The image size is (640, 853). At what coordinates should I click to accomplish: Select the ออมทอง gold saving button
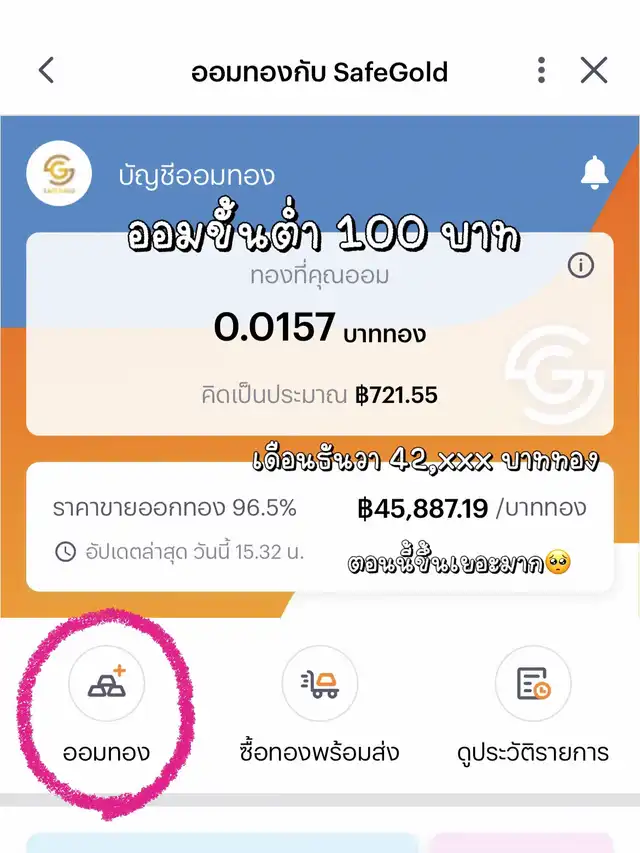106,685
